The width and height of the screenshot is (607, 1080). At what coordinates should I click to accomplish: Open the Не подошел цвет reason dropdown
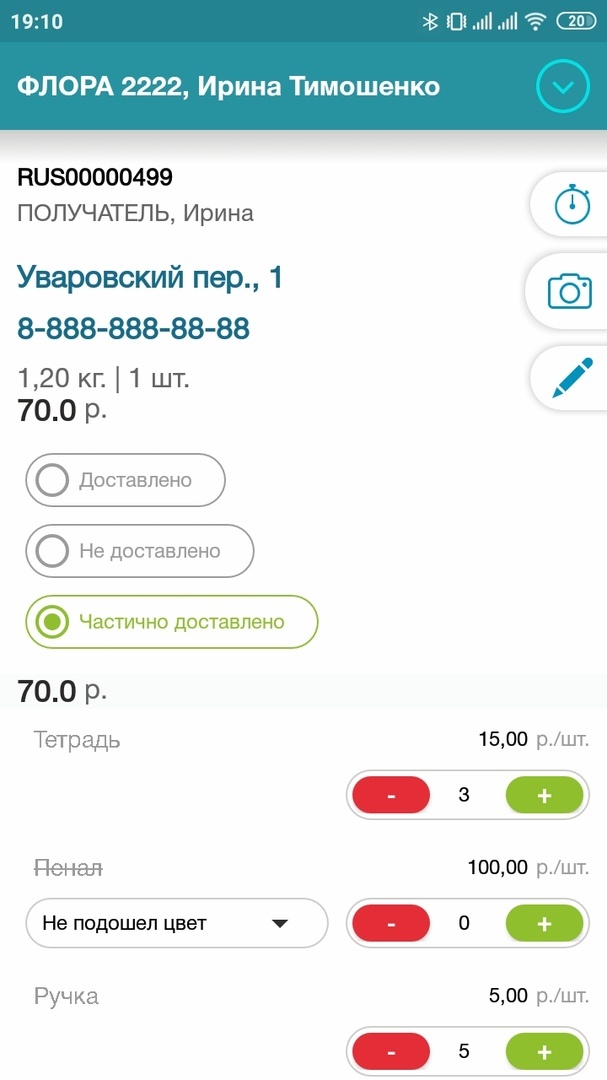click(x=176, y=923)
